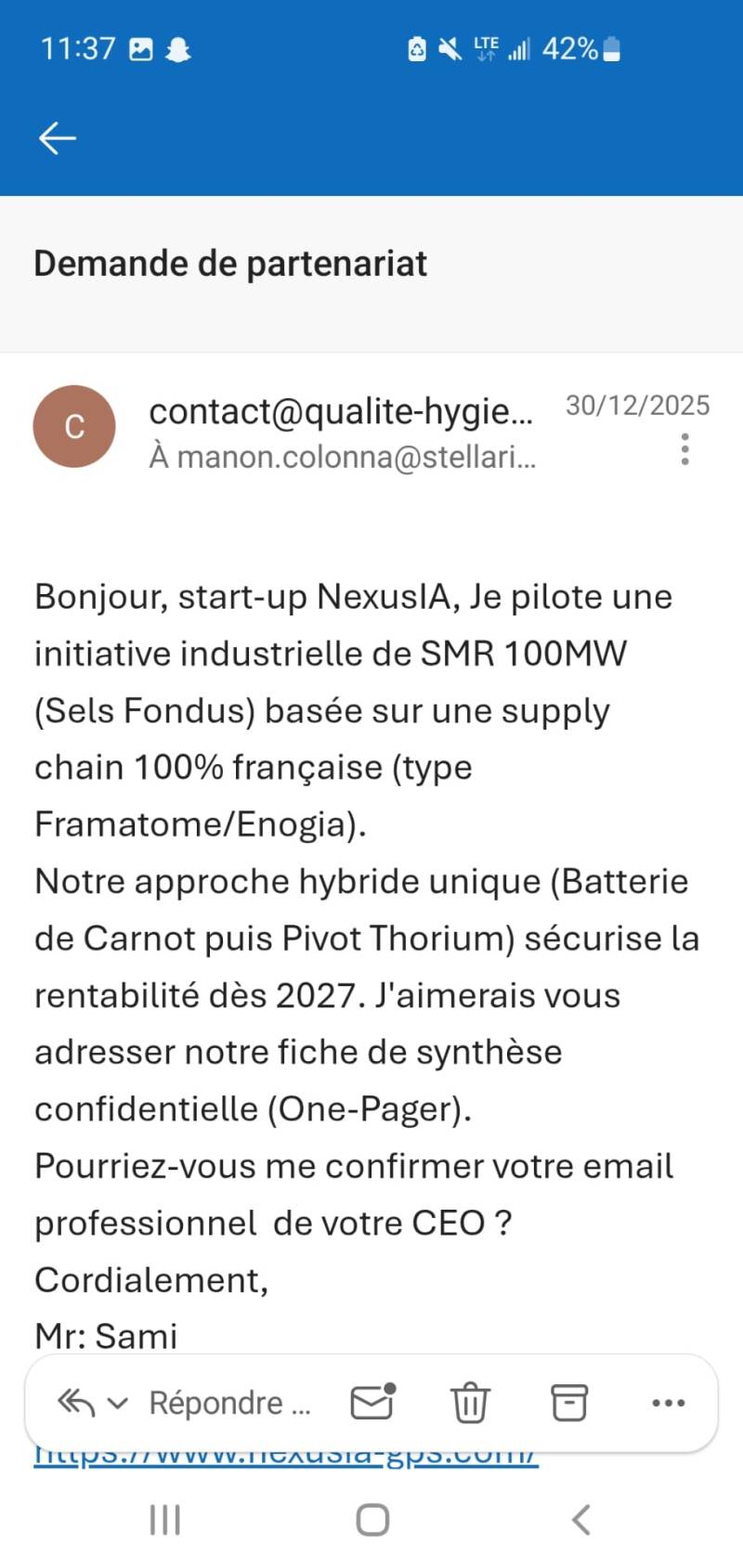743x1568 pixels.
Task: Tap Répondre to reply to this email
Action: (x=228, y=1403)
